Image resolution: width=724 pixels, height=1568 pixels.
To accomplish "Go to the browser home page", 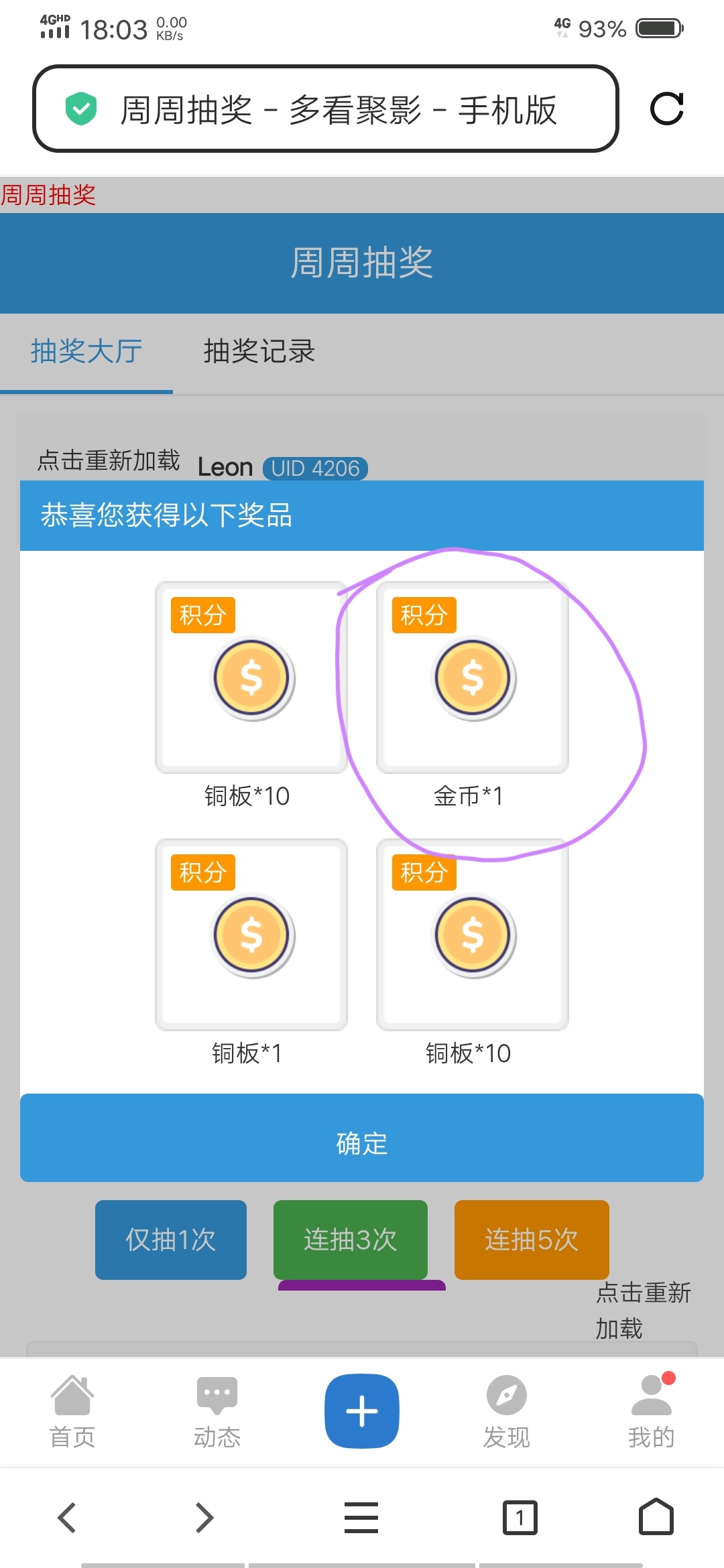I will click(x=656, y=1518).
